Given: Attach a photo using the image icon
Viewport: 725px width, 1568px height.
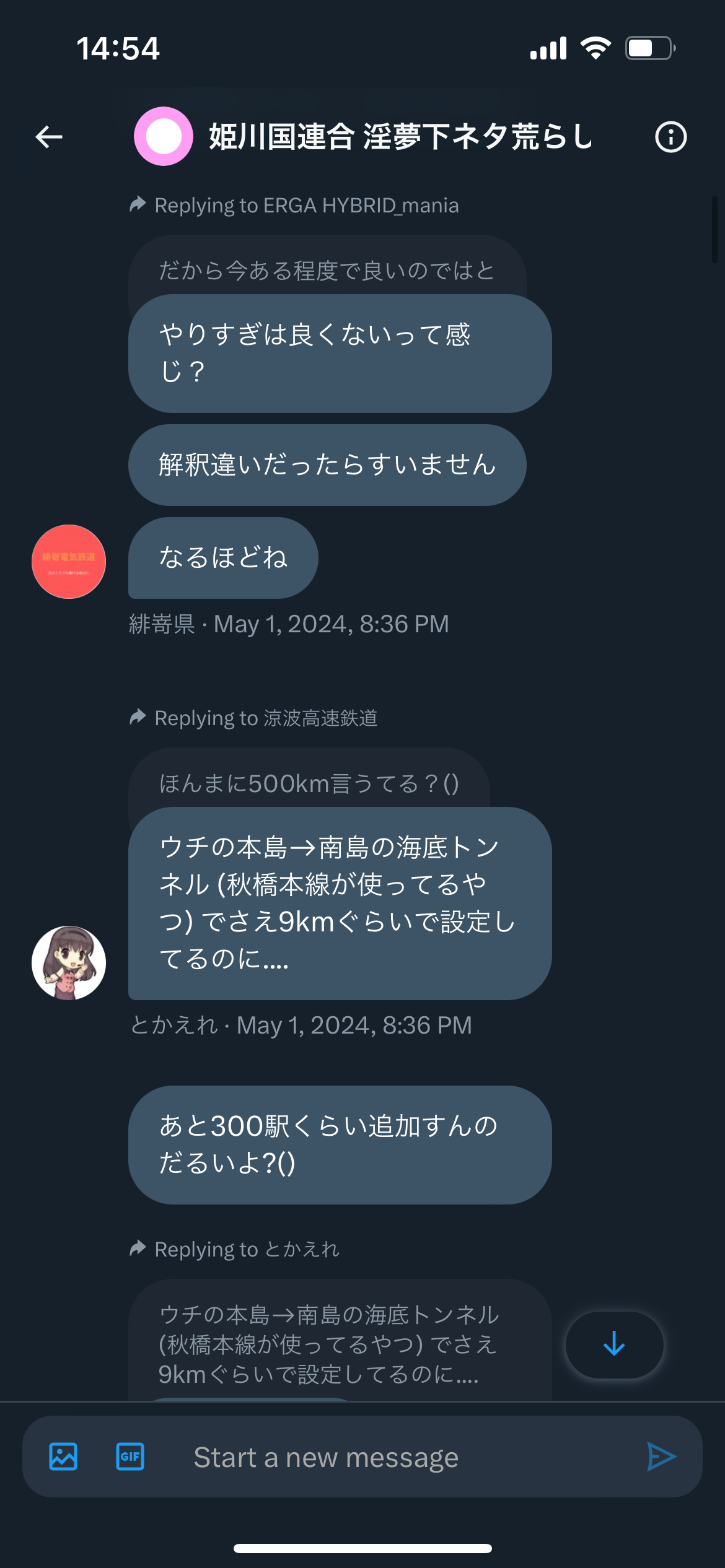Looking at the screenshot, I should click(63, 1457).
